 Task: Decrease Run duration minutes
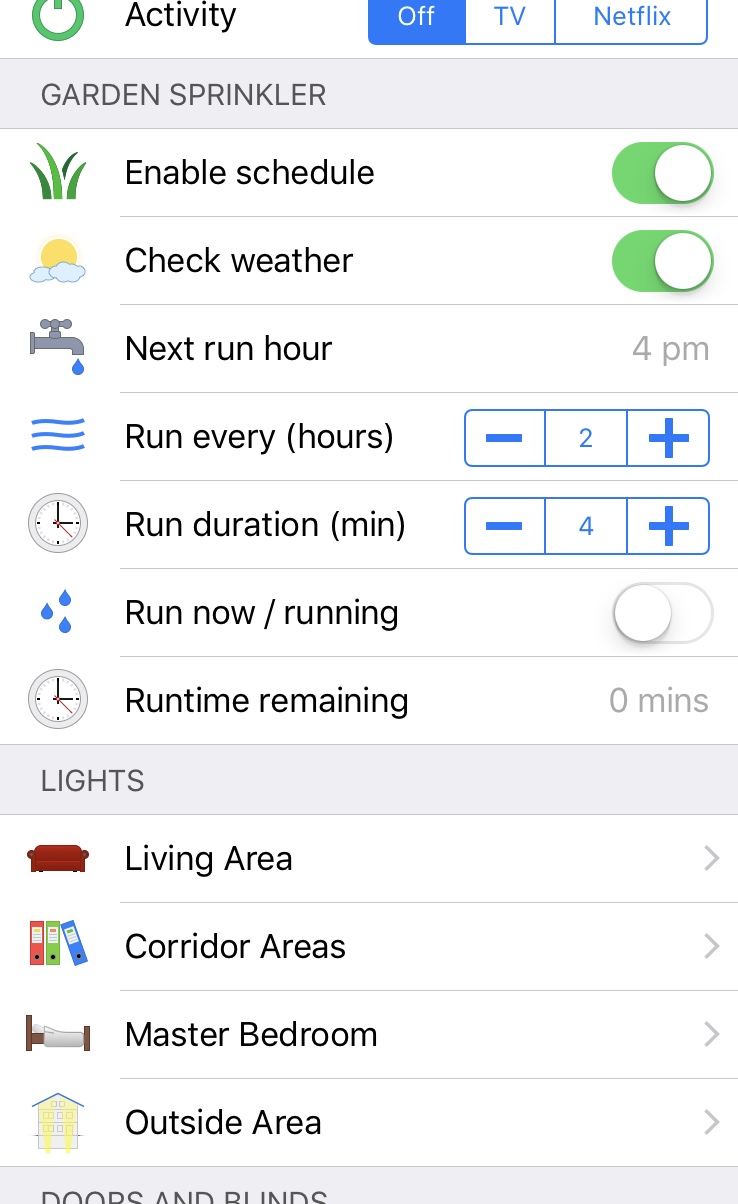[x=505, y=526]
